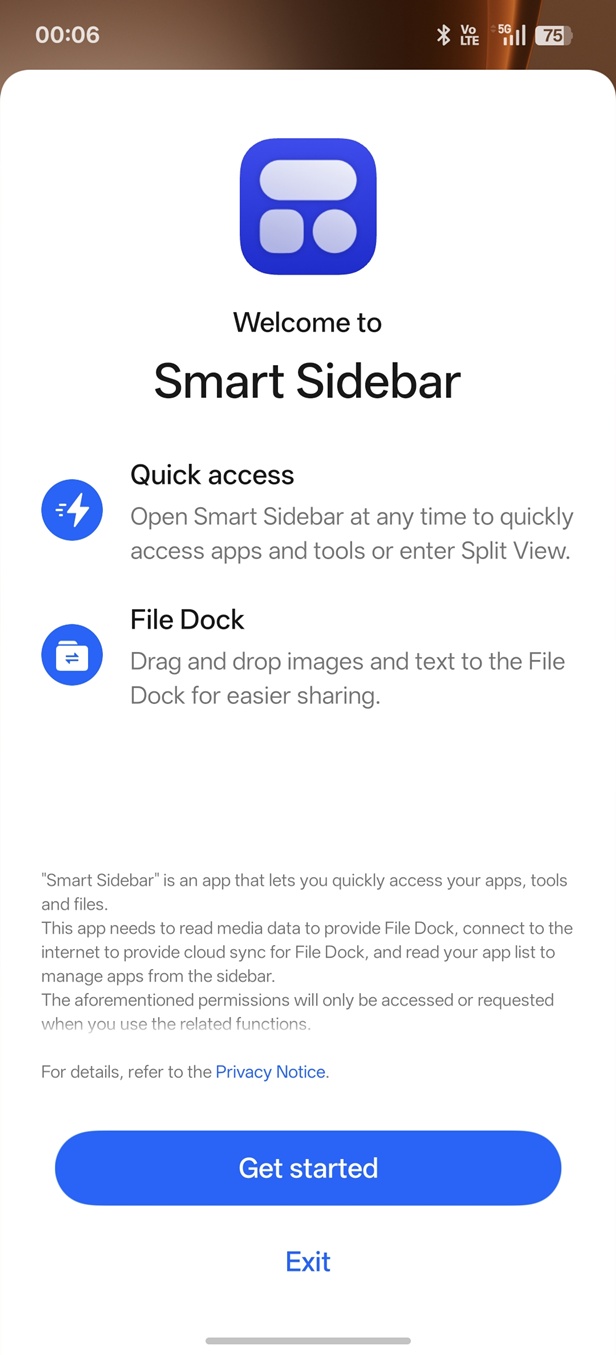Open the Privacy Notice link

click(270, 1072)
